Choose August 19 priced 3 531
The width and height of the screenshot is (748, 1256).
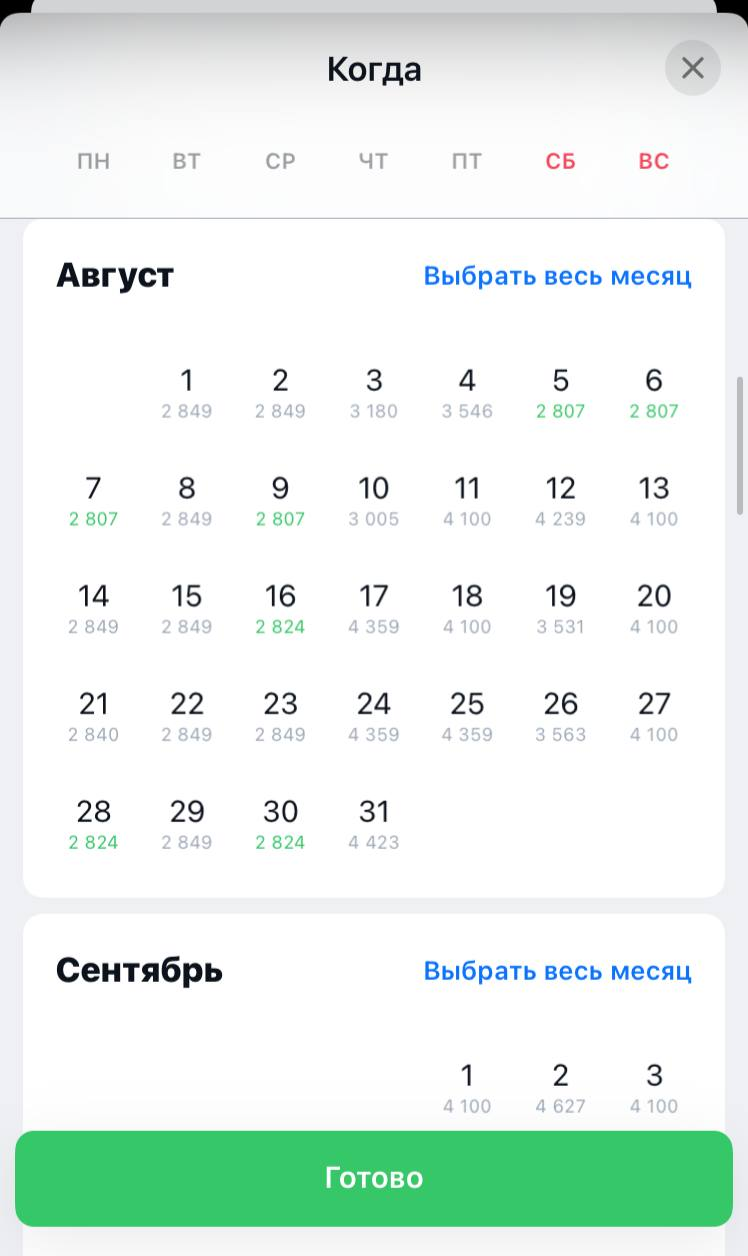[560, 608]
